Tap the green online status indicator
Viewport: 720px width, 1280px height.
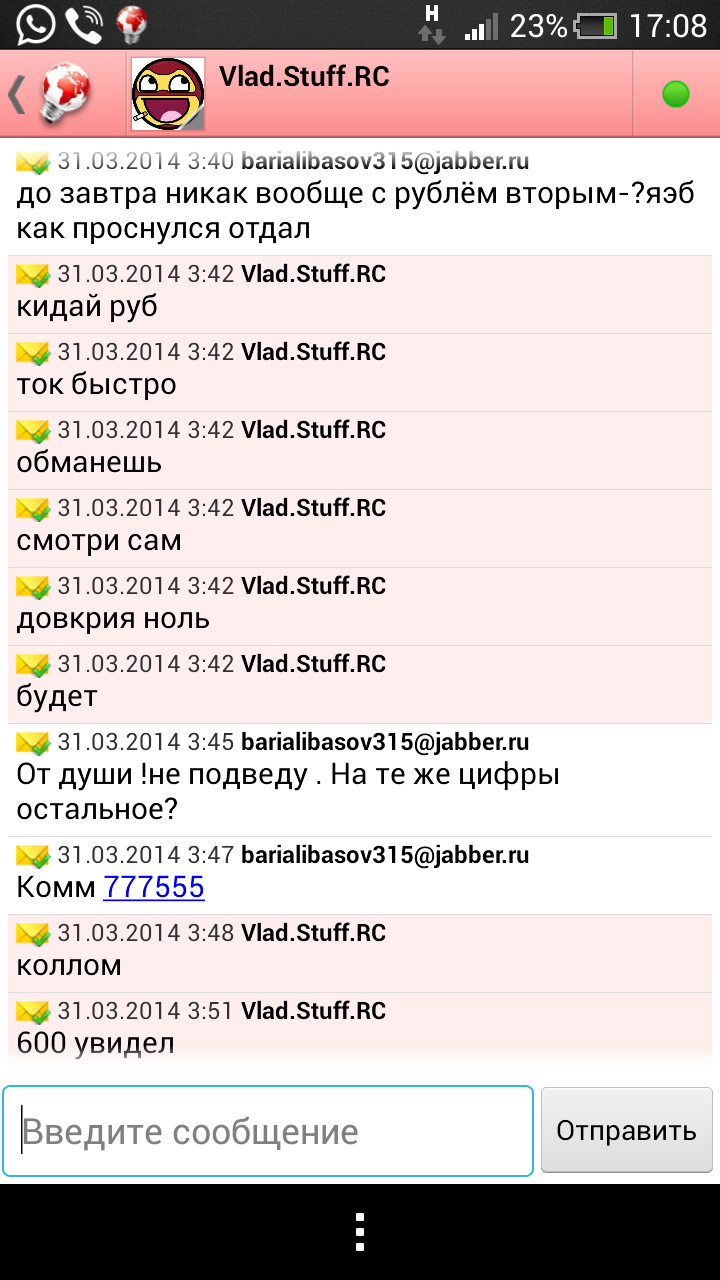[676, 95]
